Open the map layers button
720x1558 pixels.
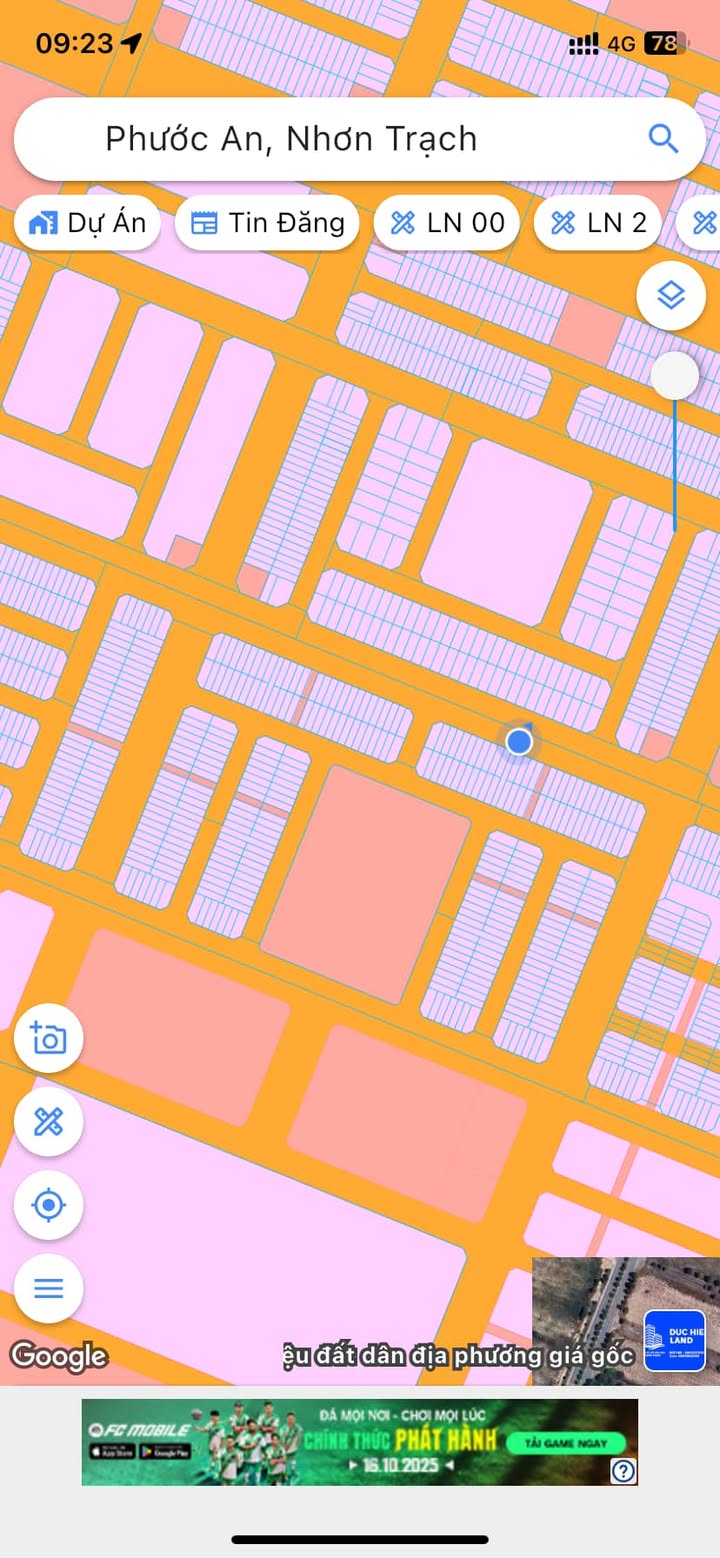[671, 295]
